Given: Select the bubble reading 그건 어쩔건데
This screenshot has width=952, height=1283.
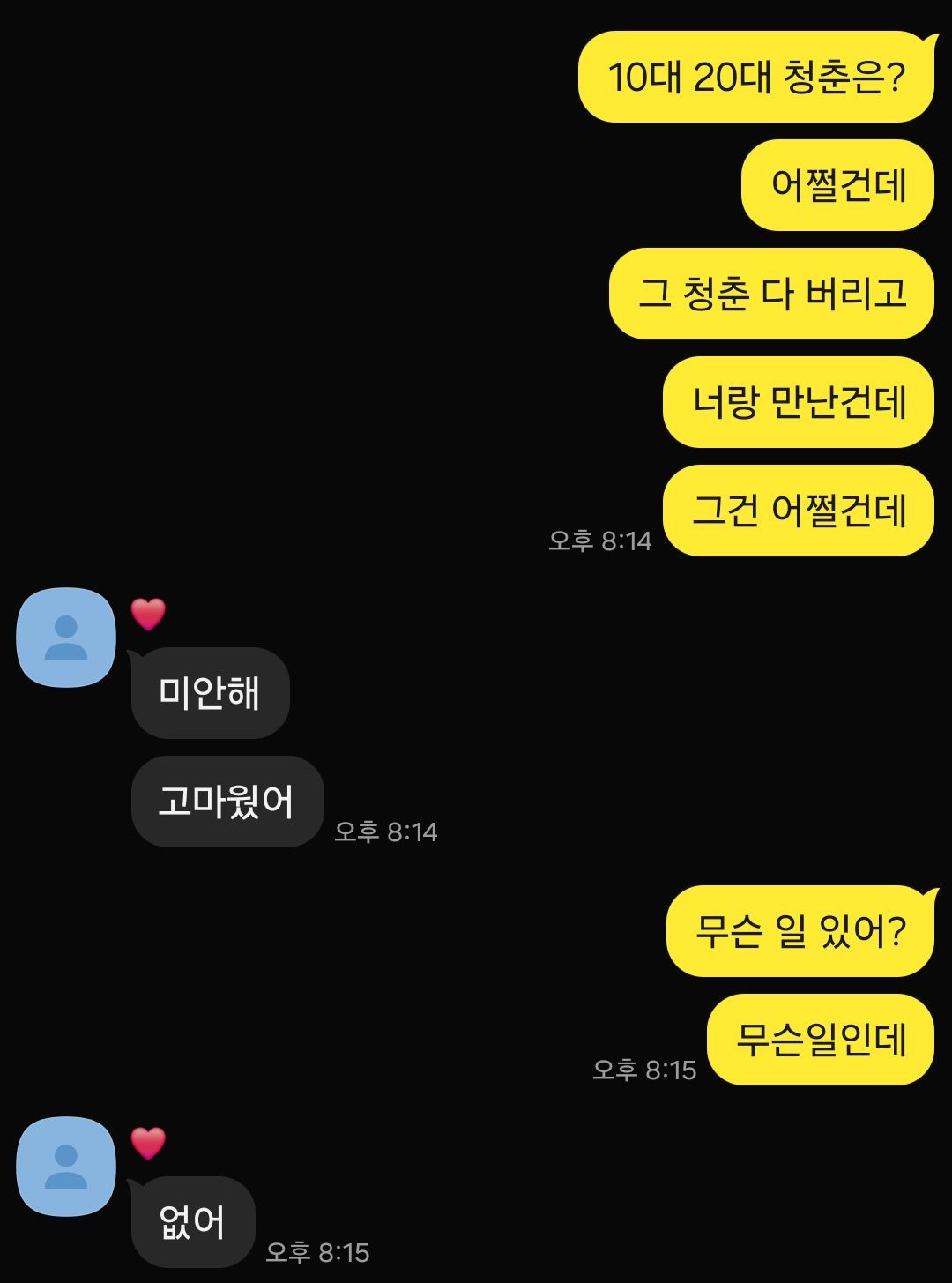Looking at the screenshot, I should click(796, 511).
